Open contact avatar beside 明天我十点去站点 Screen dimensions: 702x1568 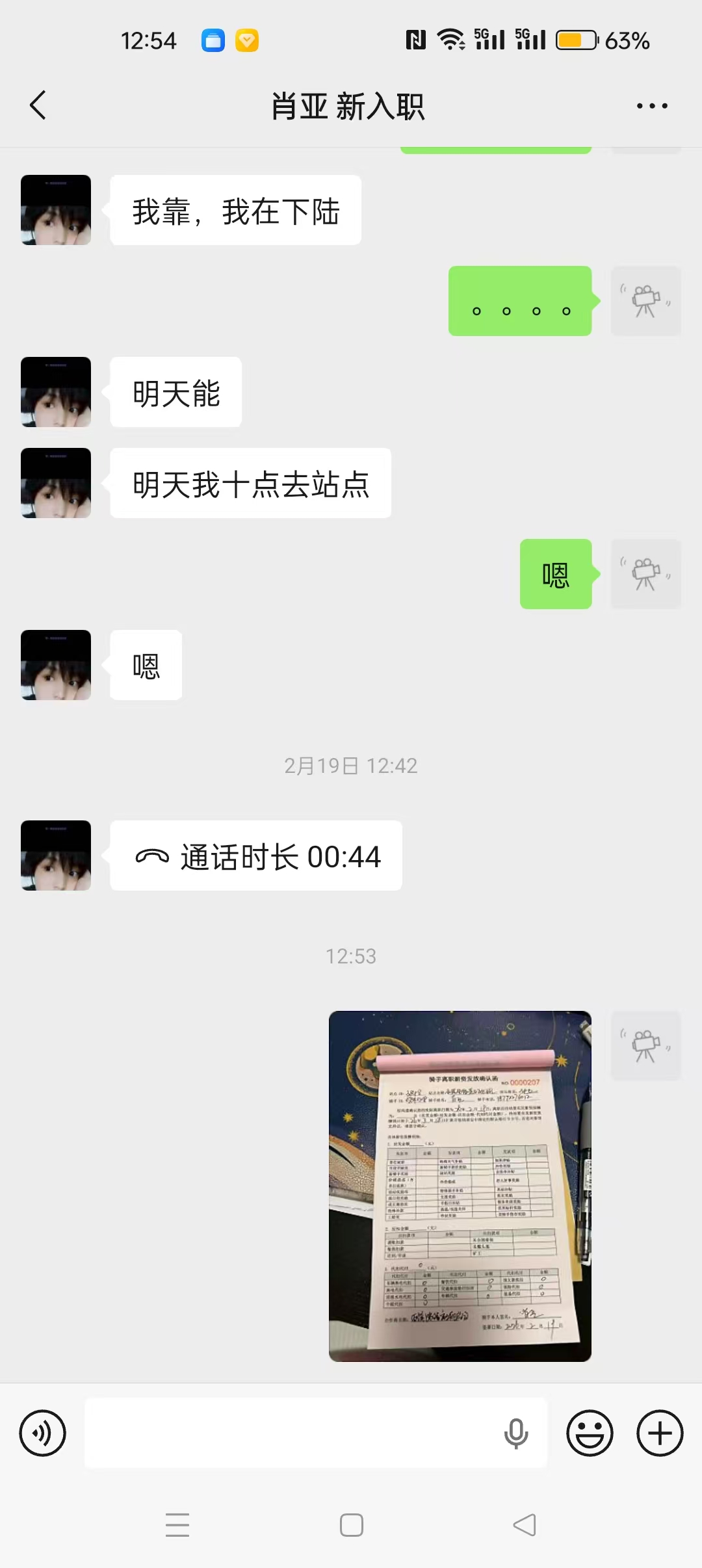click(x=56, y=483)
